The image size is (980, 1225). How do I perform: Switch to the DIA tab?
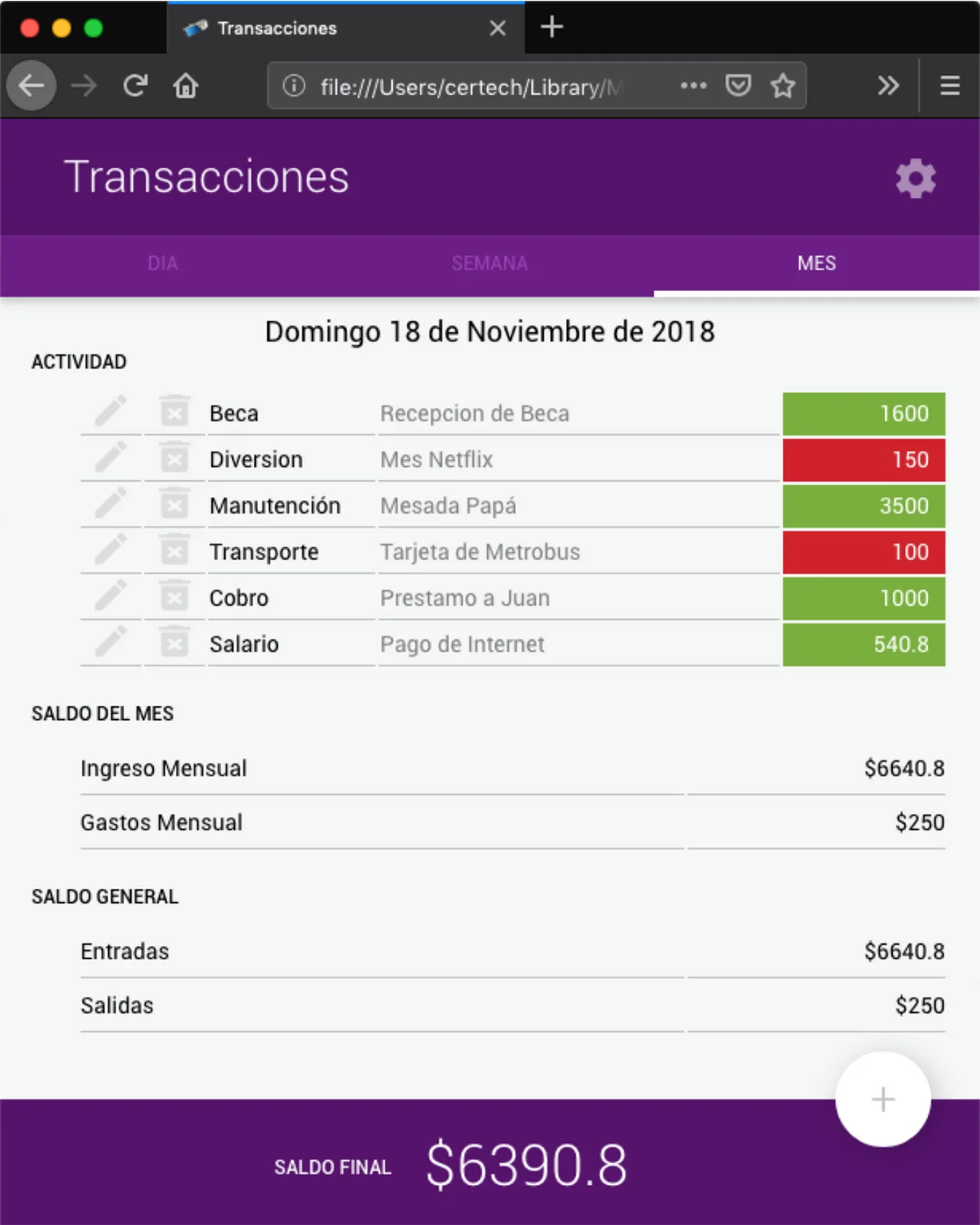[163, 263]
